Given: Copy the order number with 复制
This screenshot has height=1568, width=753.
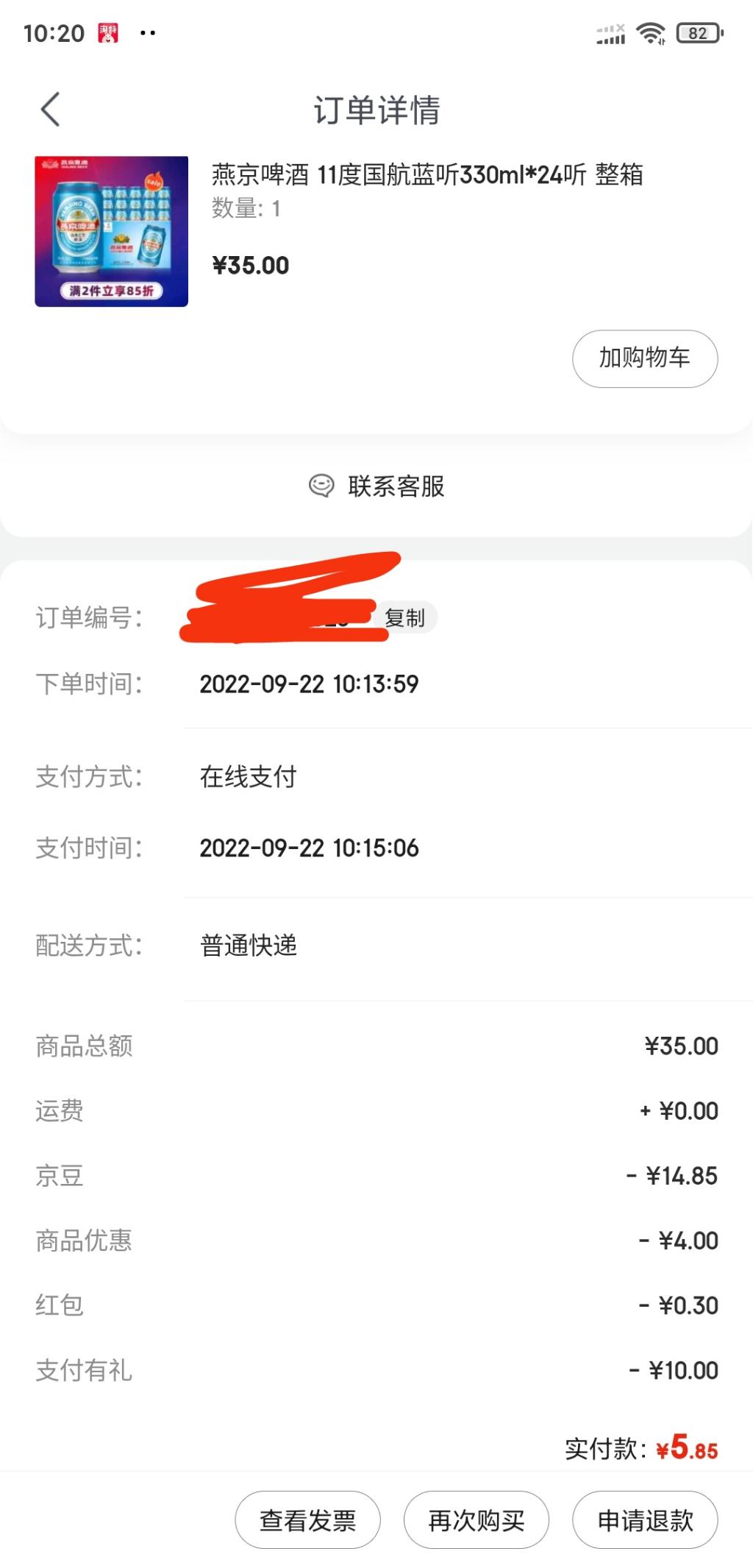Looking at the screenshot, I should (405, 618).
